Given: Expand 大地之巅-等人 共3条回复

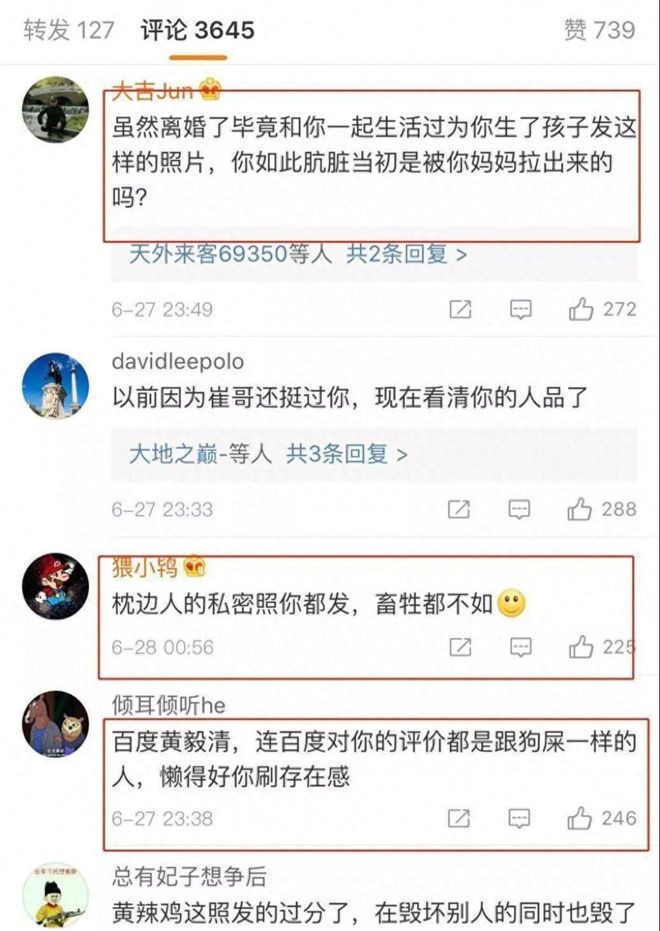Looking at the screenshot, I should pos(268,453).
